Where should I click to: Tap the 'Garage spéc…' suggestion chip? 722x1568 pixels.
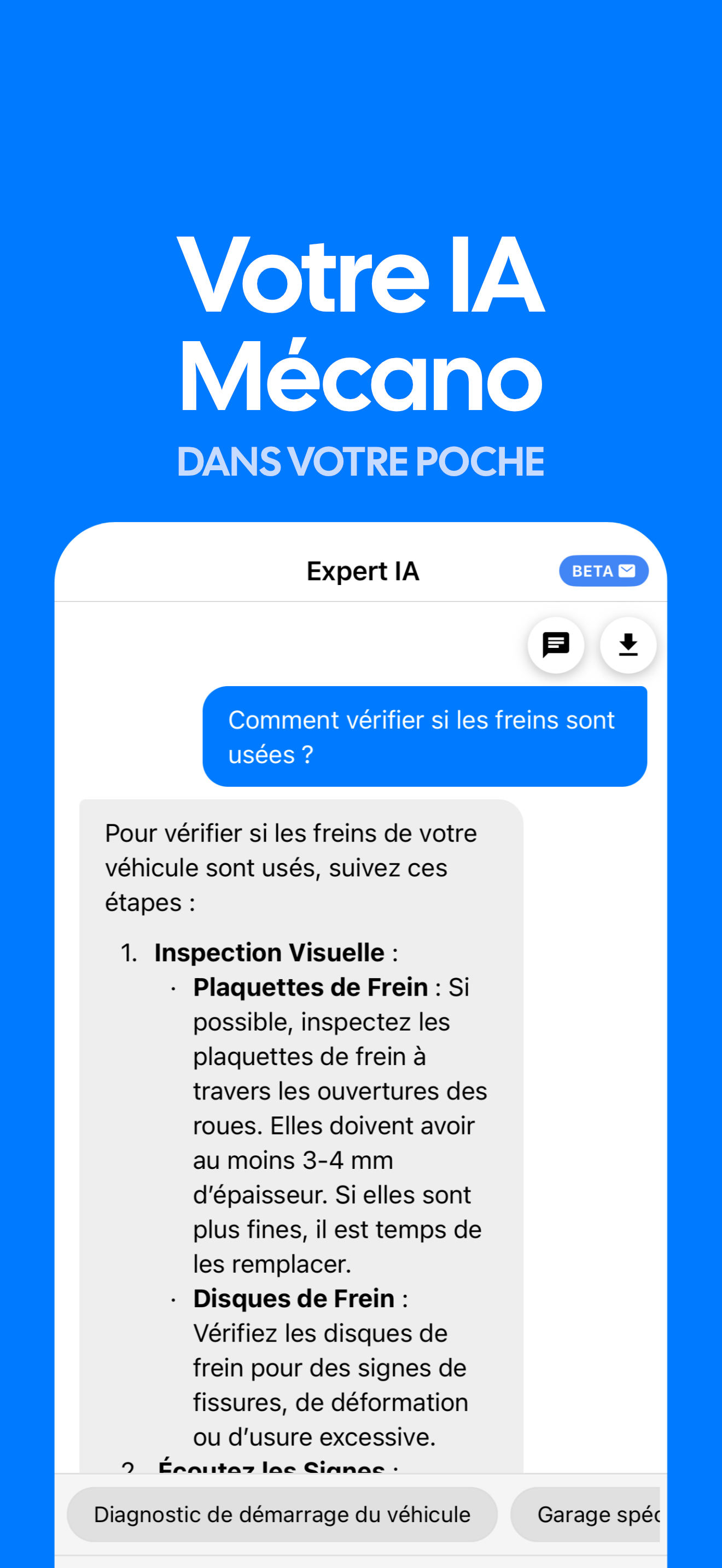603,1515
